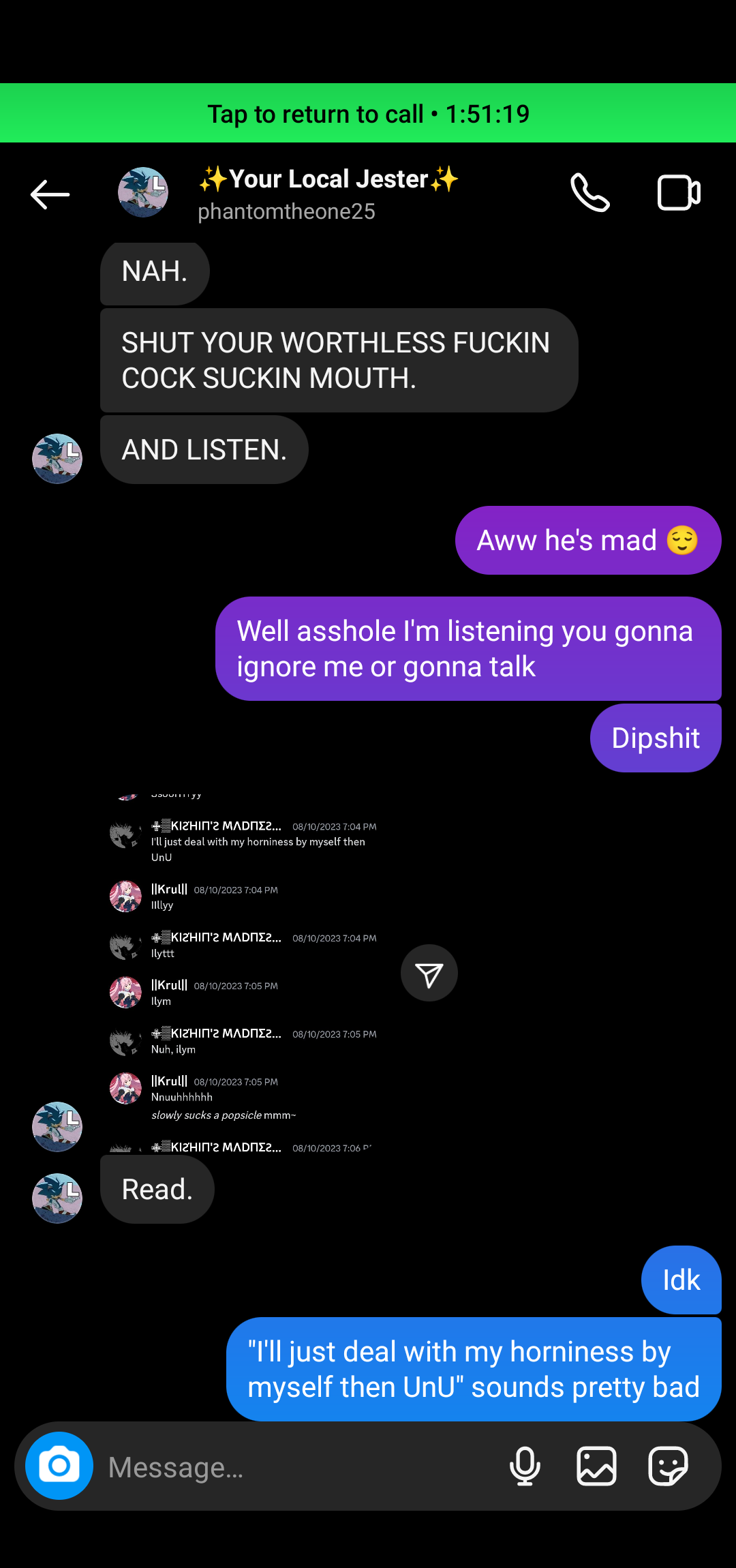Attach a photo from the gallery
The image size is (736, 1568).
click(596, 1466)
